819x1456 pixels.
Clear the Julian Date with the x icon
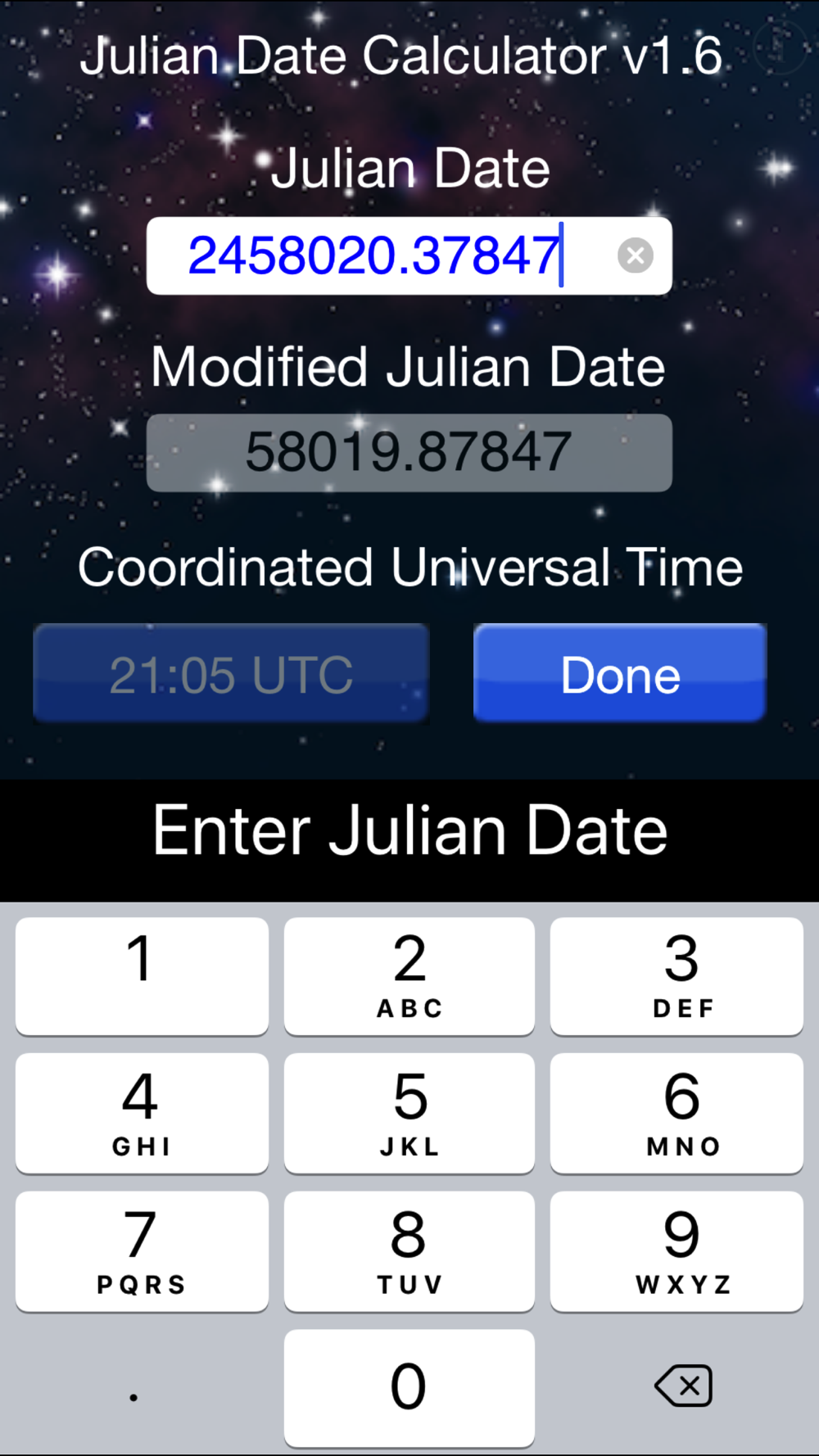pyautogui.click(x=635, y=255)
